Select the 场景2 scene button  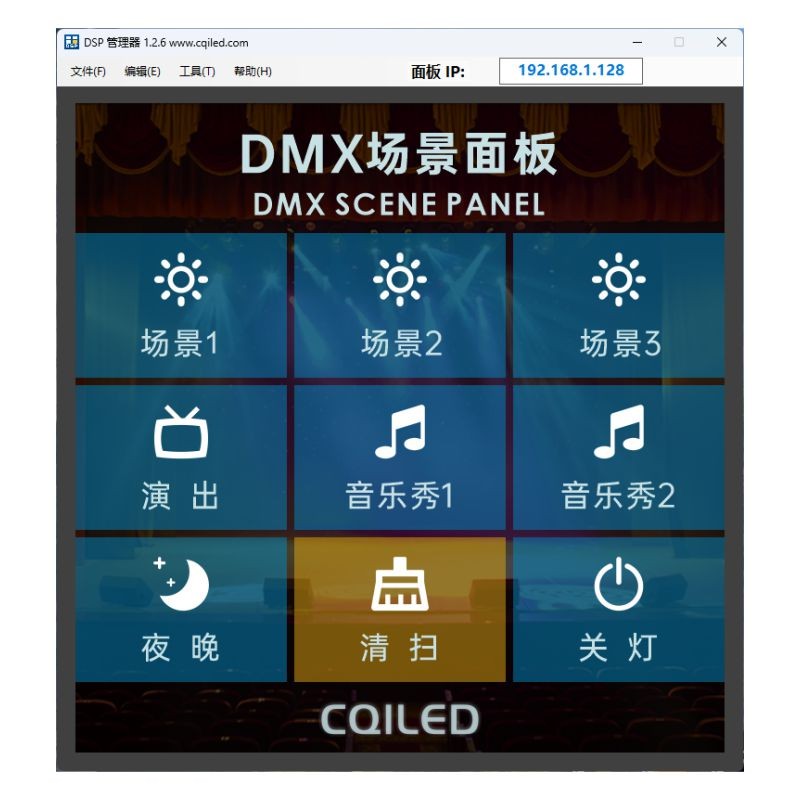tap(400, 305)
